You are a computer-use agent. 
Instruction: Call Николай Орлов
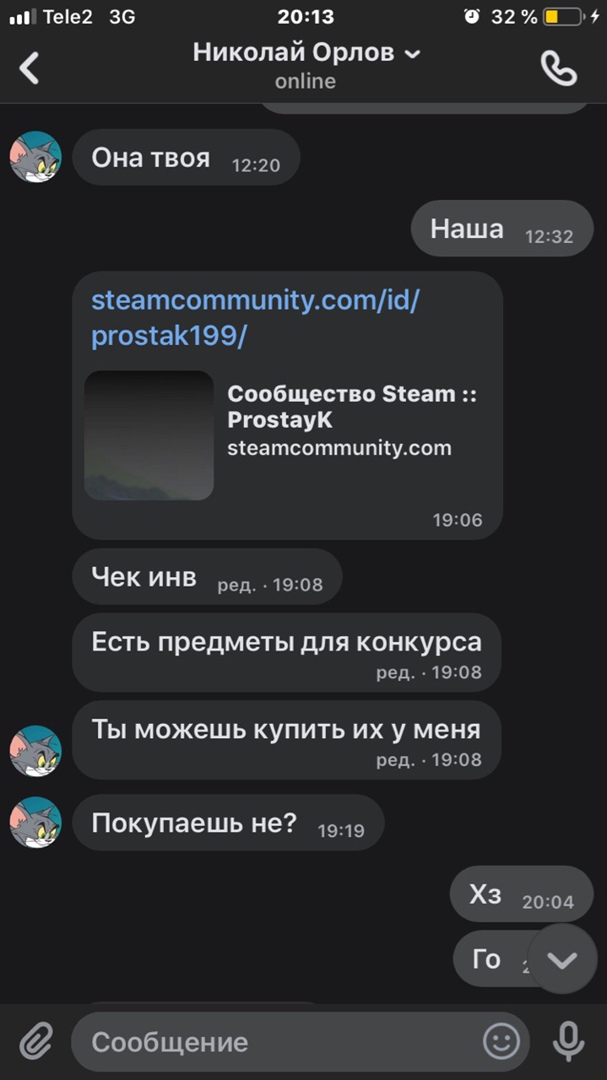point(558,68)
